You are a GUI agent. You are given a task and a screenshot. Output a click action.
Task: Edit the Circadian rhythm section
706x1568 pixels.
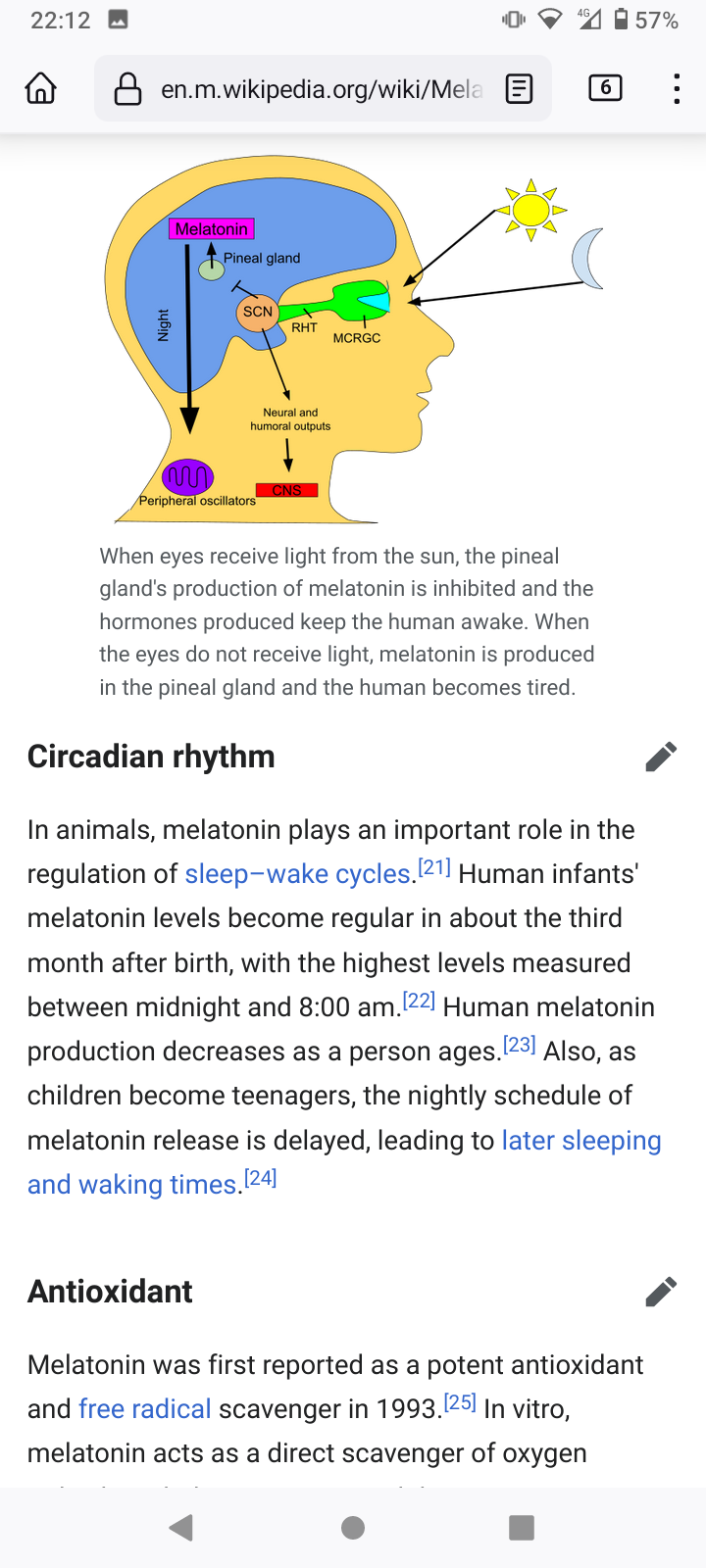click(661, 757)
